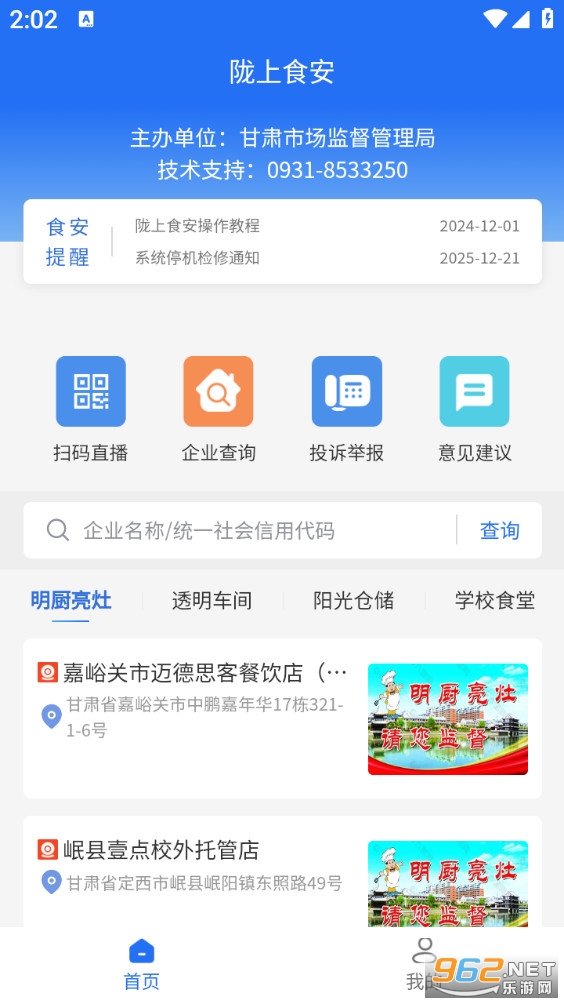Switch to the profile tab in bottom bar
The width and height of the screenshot is (564, 1004).
coord(423,964)
